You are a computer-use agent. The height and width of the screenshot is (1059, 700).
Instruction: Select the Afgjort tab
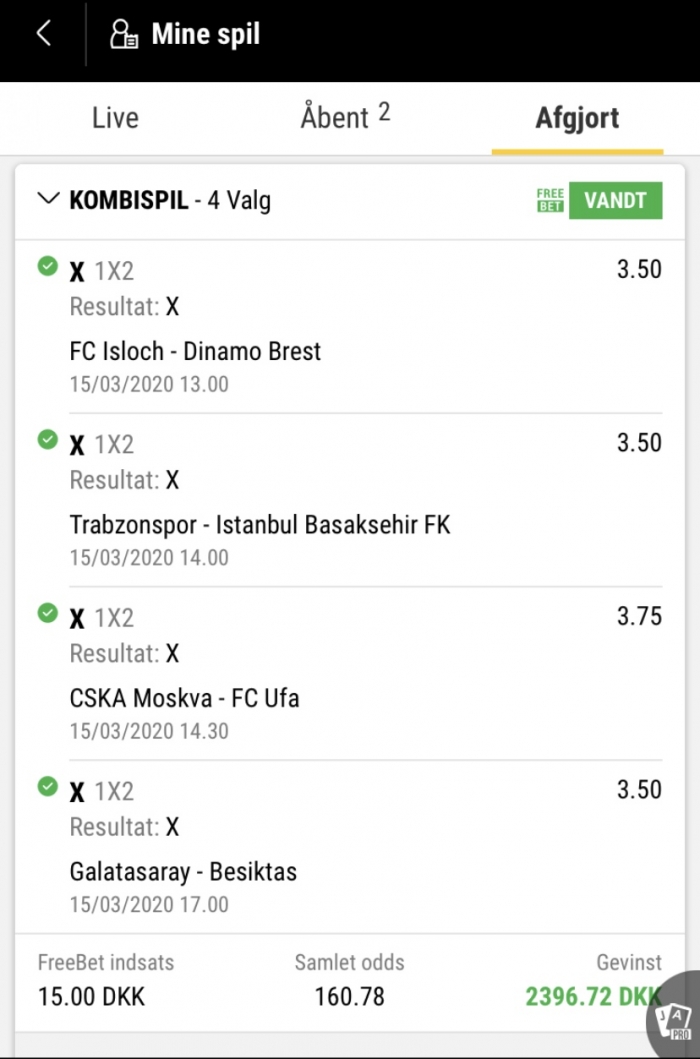[577, 118]
